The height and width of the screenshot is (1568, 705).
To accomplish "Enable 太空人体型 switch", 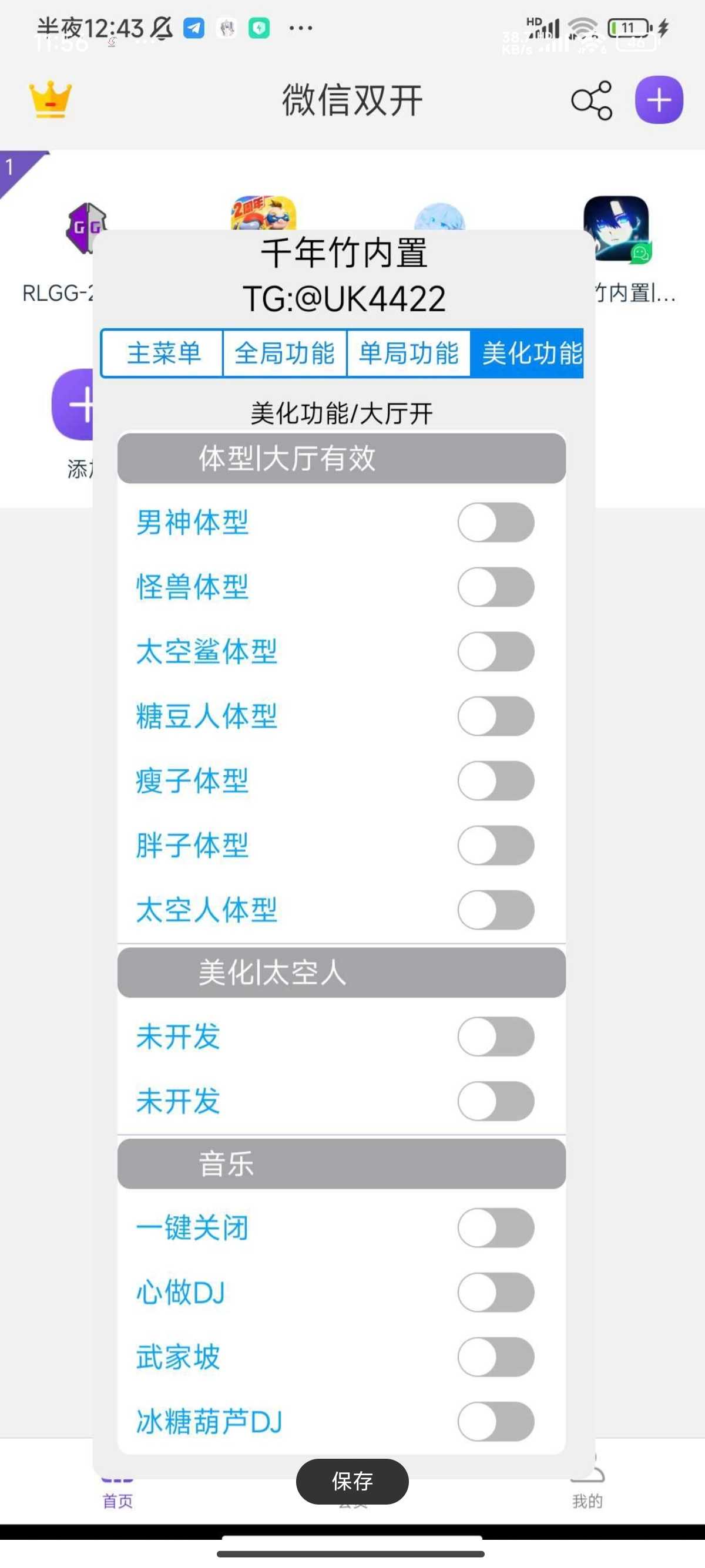I will 496,910.
